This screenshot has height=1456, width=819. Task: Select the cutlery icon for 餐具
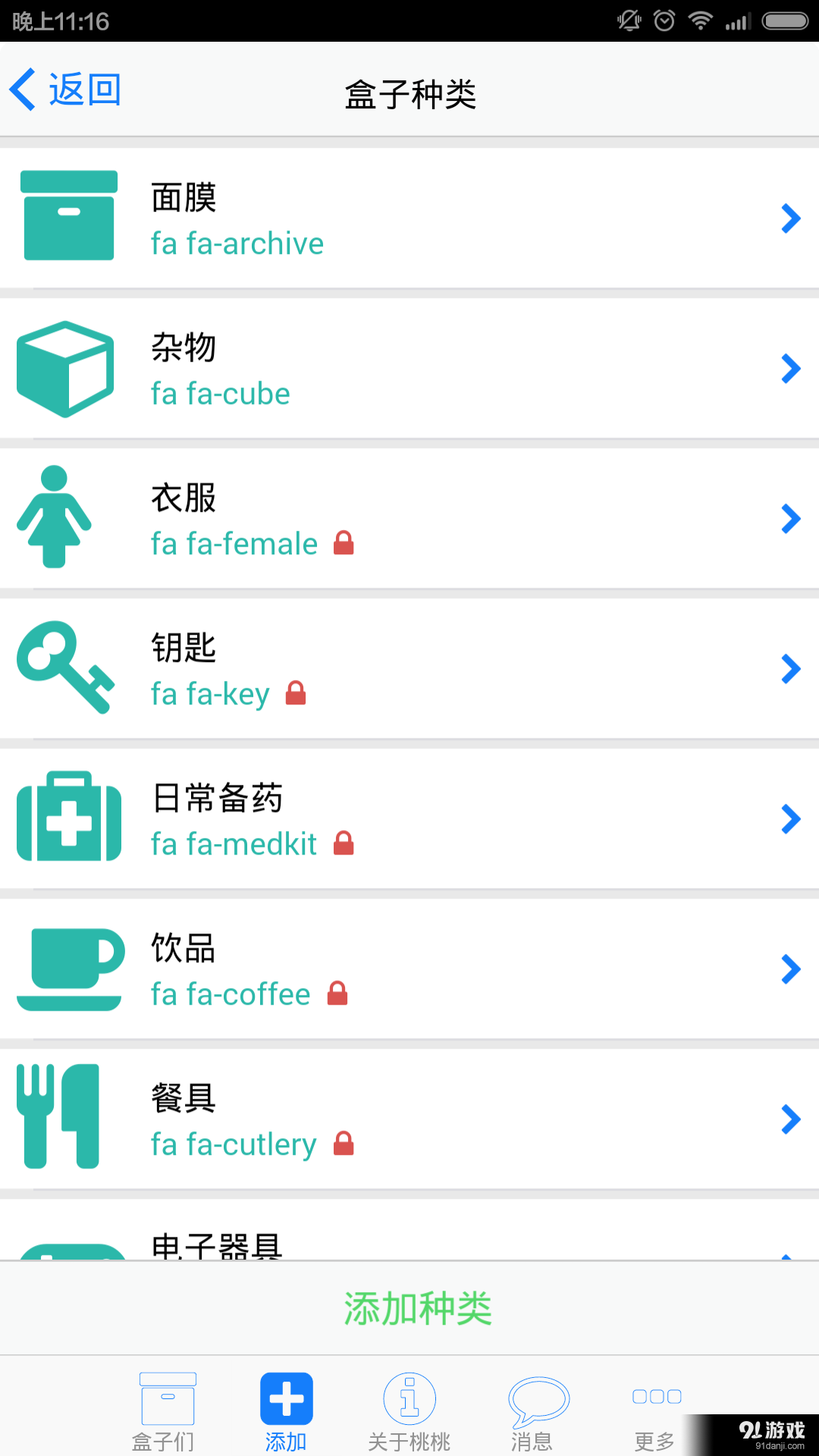(57, 1116)
